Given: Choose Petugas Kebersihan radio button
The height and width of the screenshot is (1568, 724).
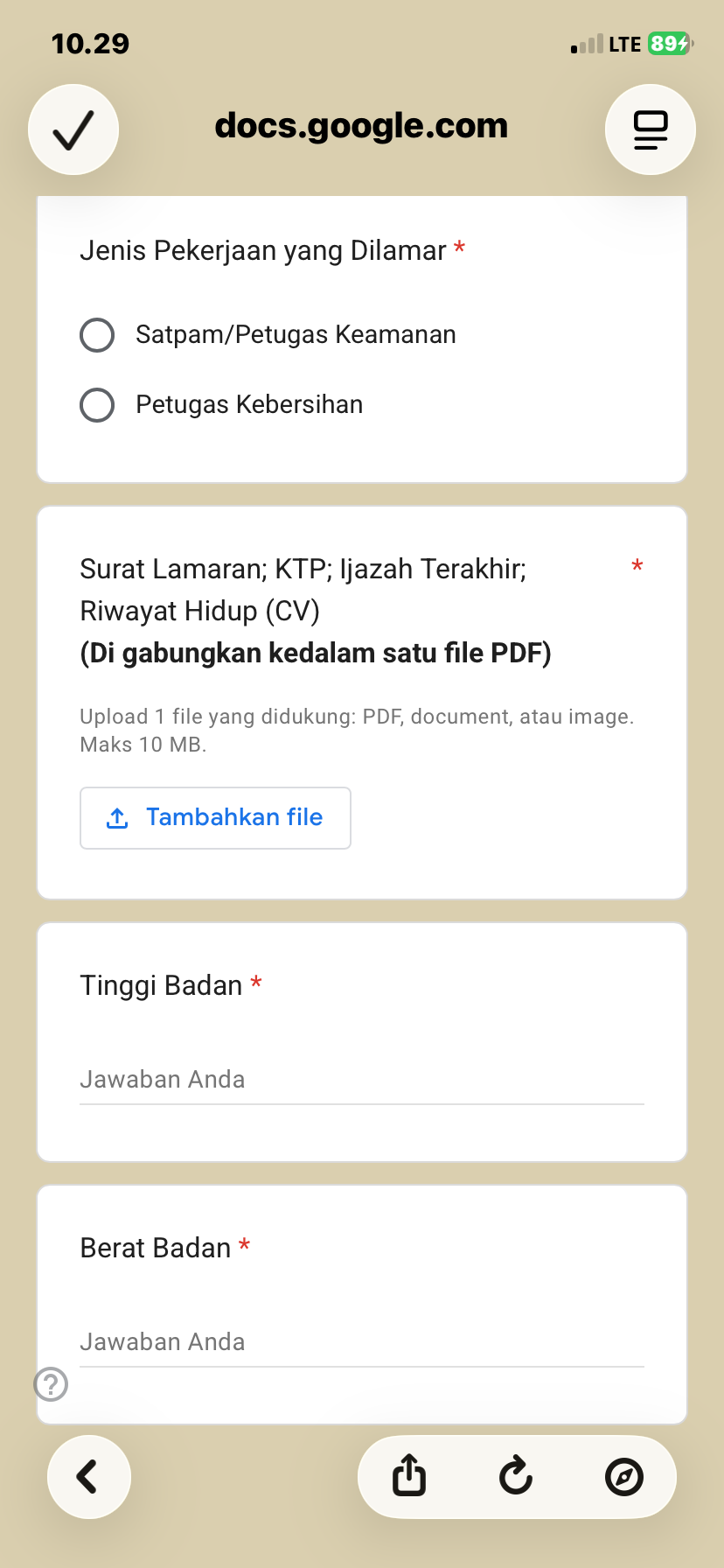Looking at the screenshot, I should [97, 405].
